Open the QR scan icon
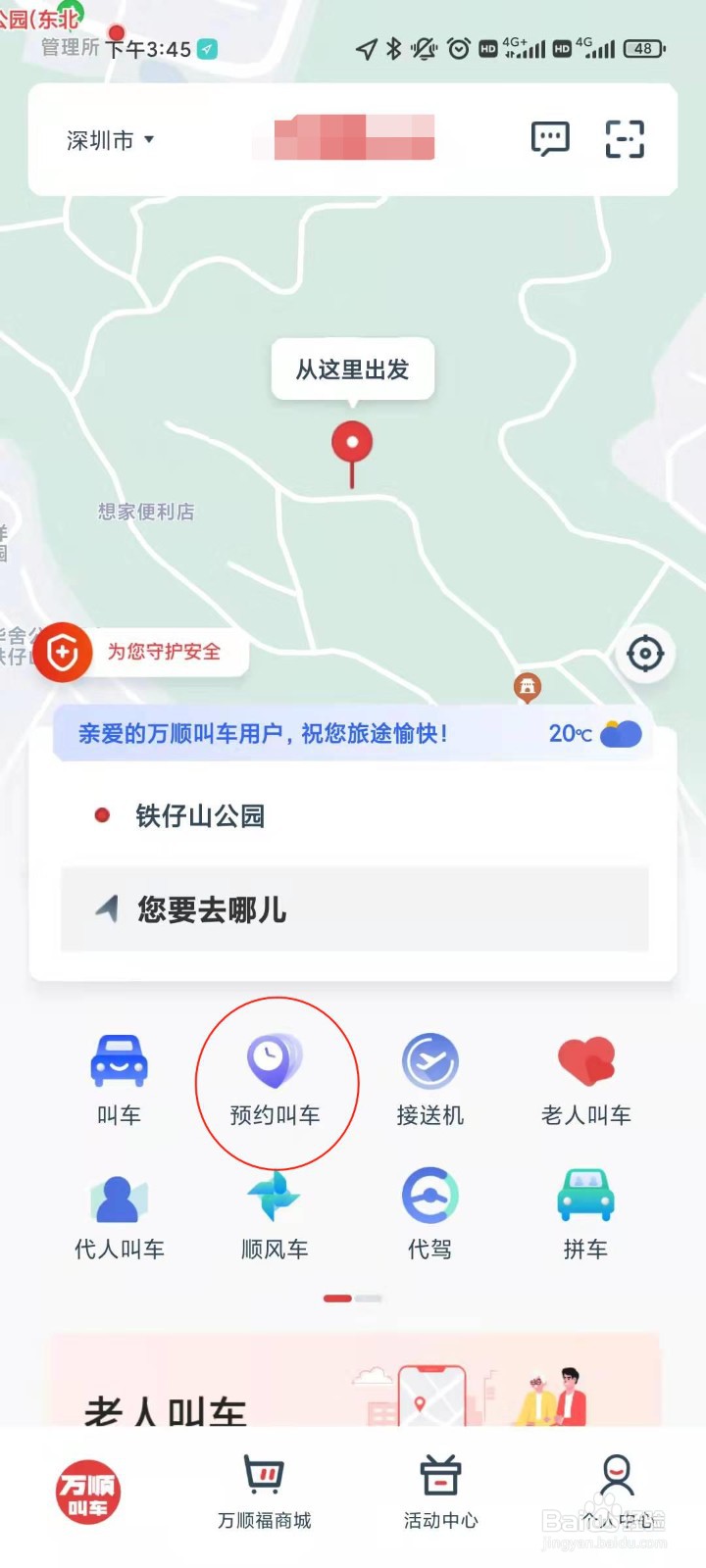Viewport: 706px width, 1568px height. 625,138
